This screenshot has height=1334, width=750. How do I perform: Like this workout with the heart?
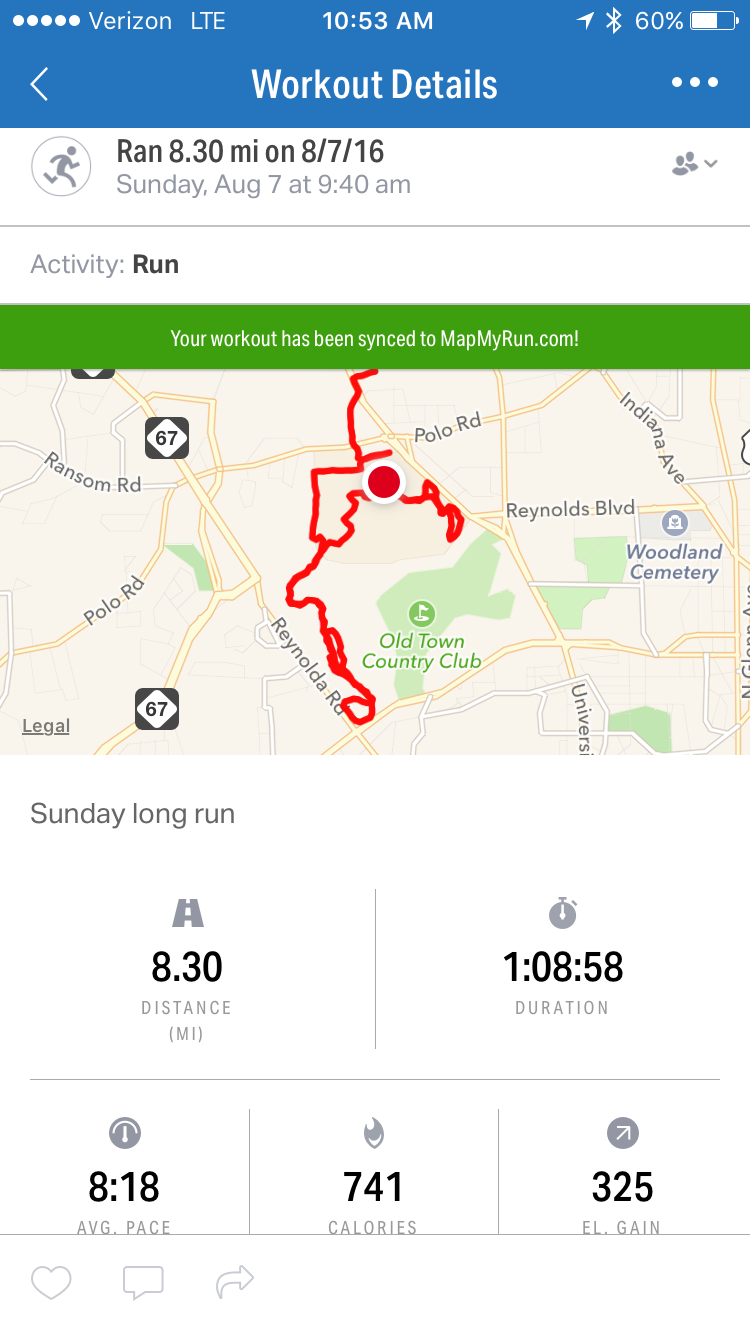click(x=51, y=1283)
